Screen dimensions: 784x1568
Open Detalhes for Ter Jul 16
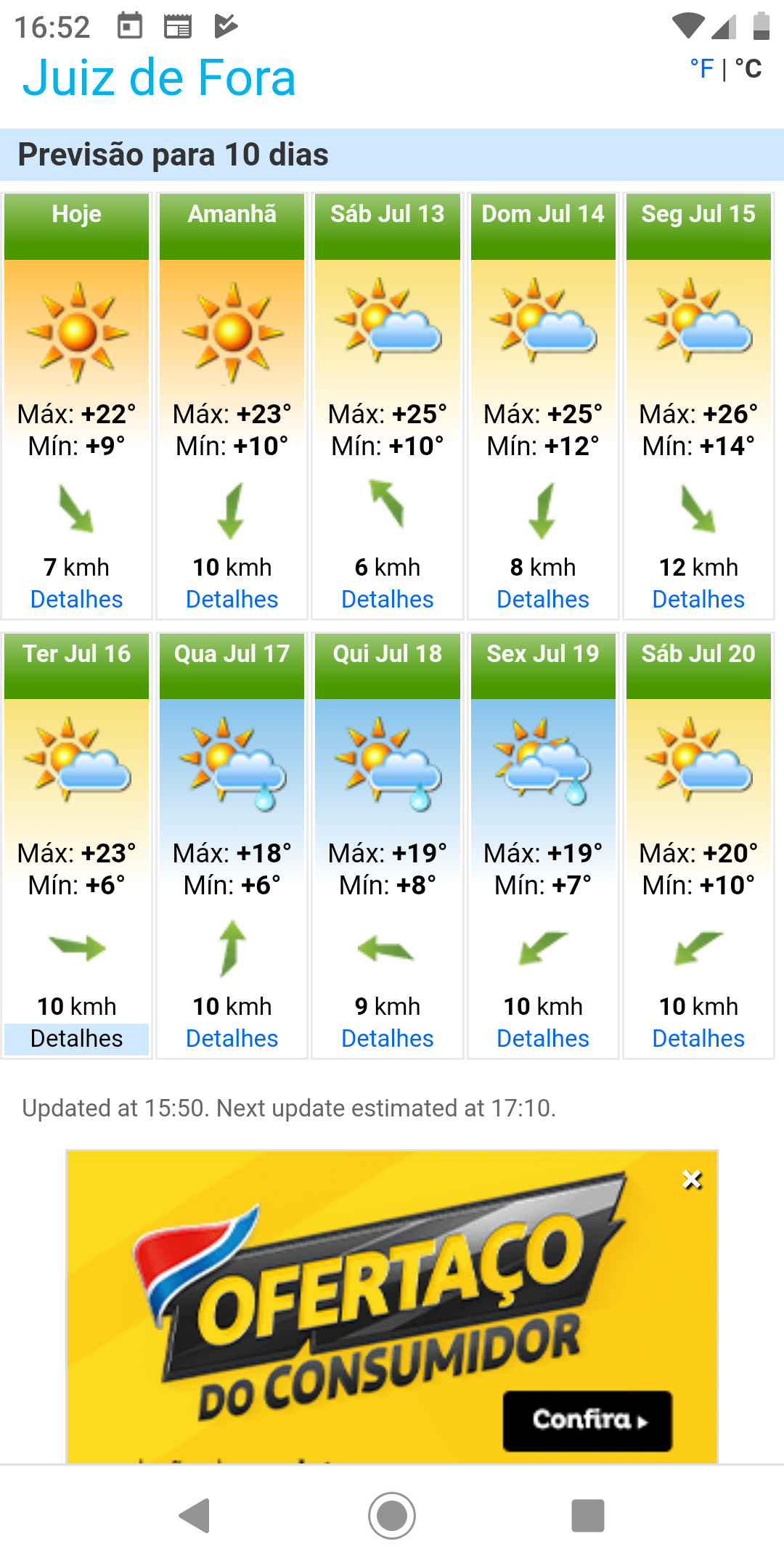coord(76,1039)
